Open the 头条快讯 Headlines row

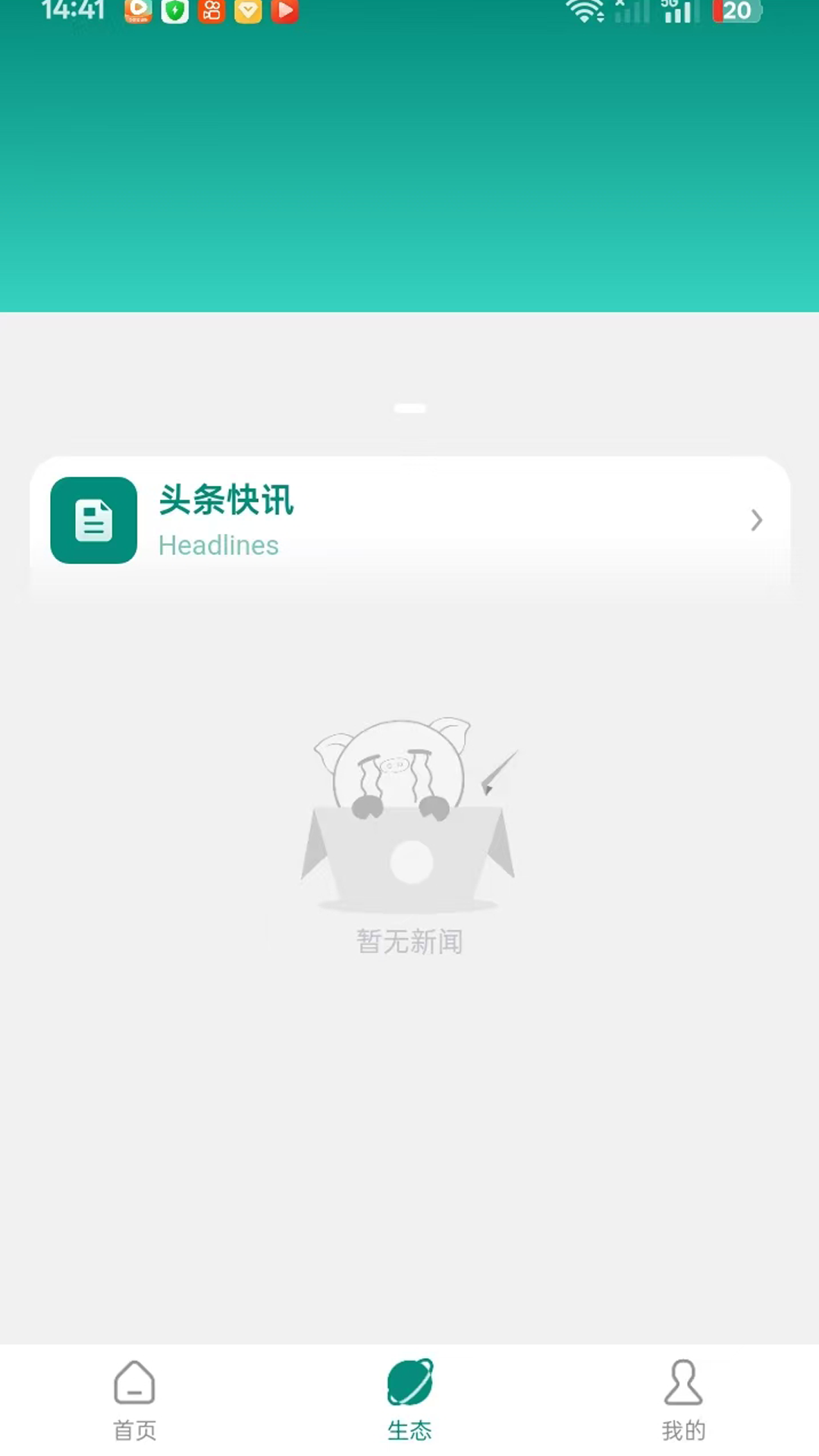(x=409, y=520)
